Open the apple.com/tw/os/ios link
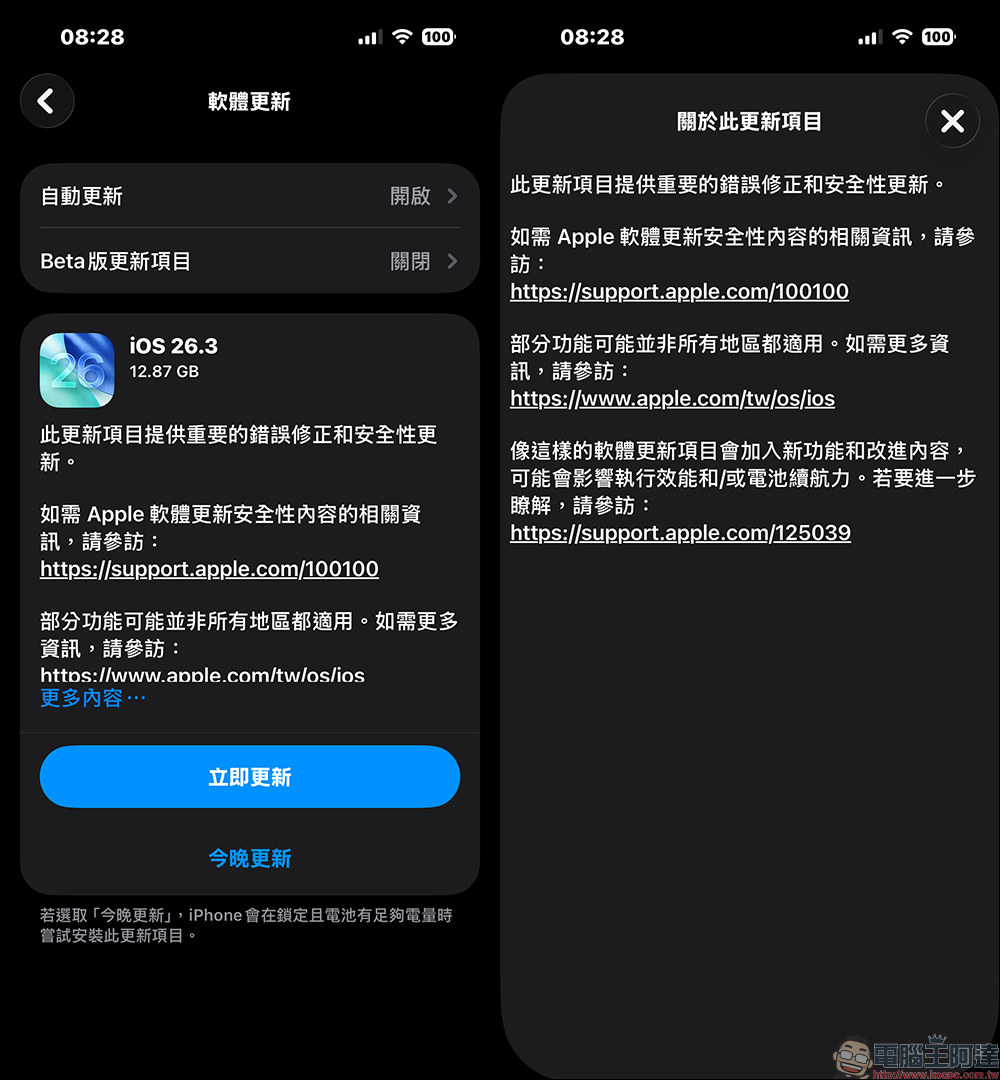This screenshot has width=1000, height=1080. point(672,398)
